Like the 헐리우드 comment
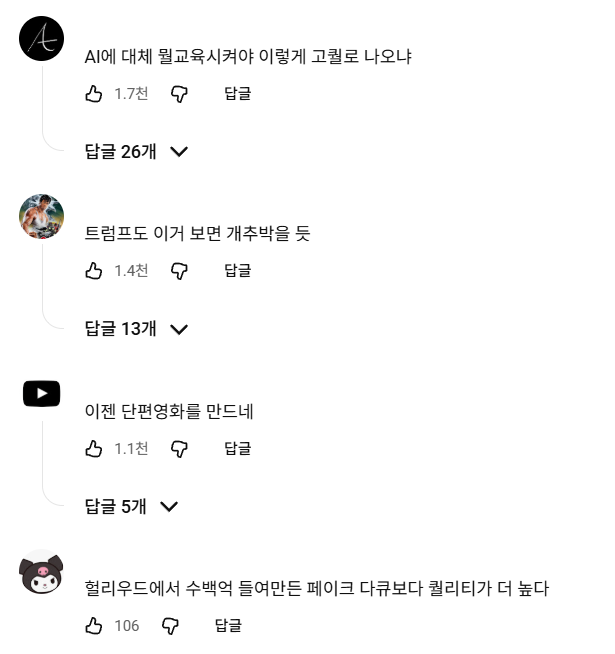 (94, 626)
